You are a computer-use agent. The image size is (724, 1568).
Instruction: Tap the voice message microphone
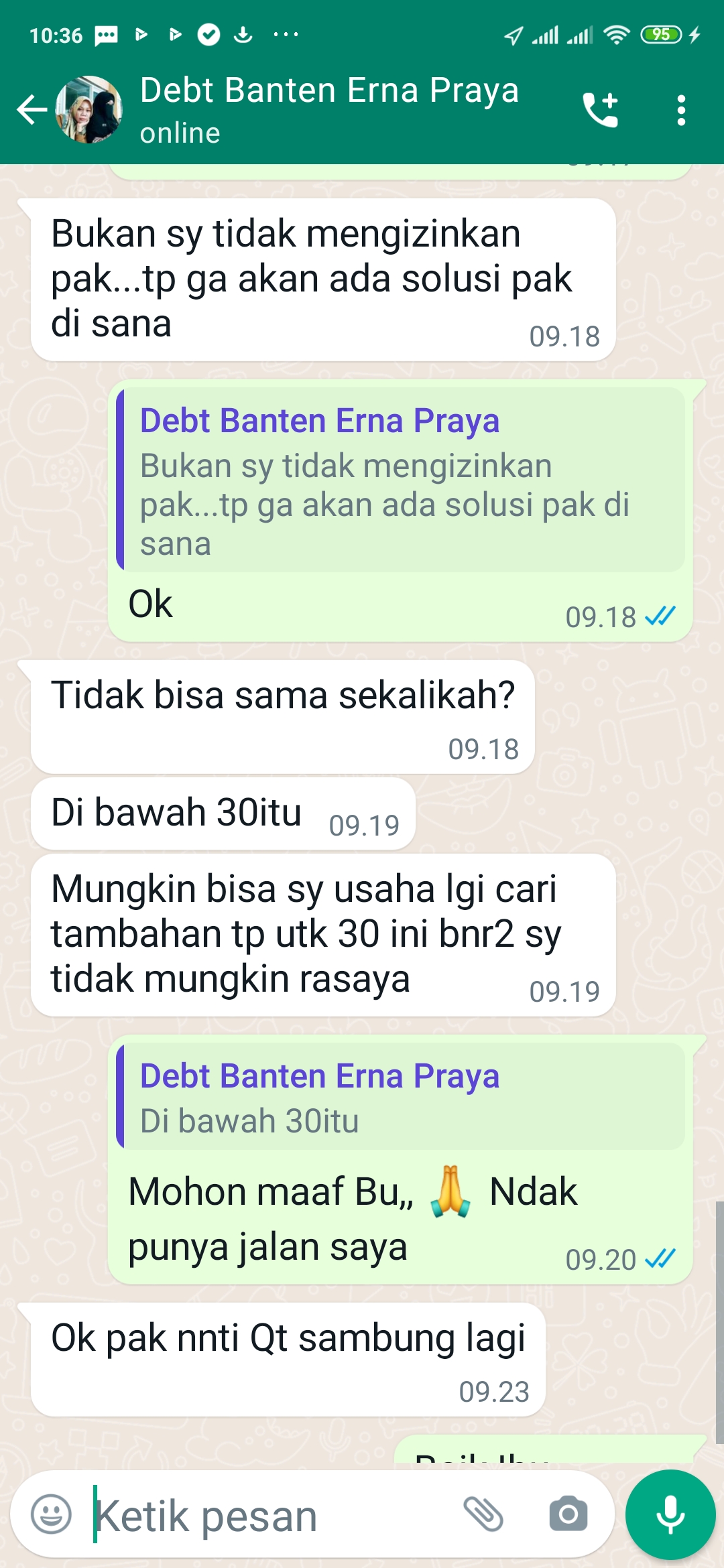pos(670,1514)
